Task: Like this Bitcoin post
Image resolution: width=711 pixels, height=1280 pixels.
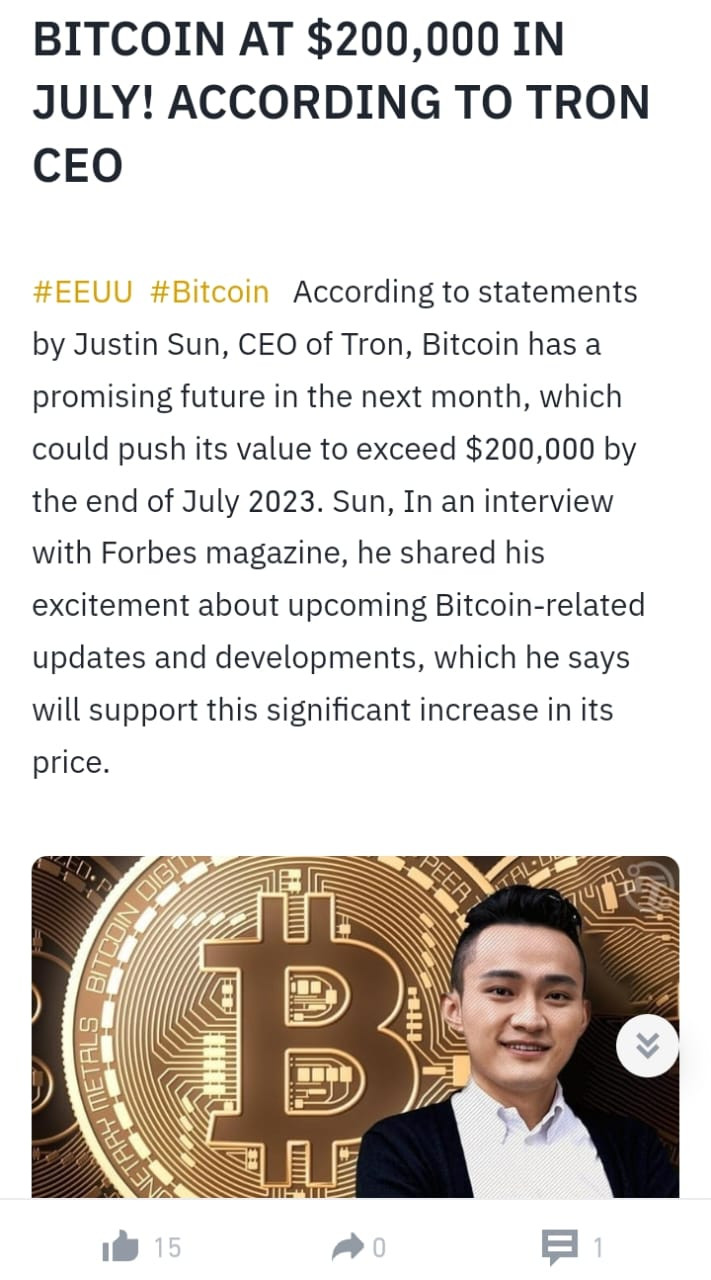Action: pos(120,1247)
